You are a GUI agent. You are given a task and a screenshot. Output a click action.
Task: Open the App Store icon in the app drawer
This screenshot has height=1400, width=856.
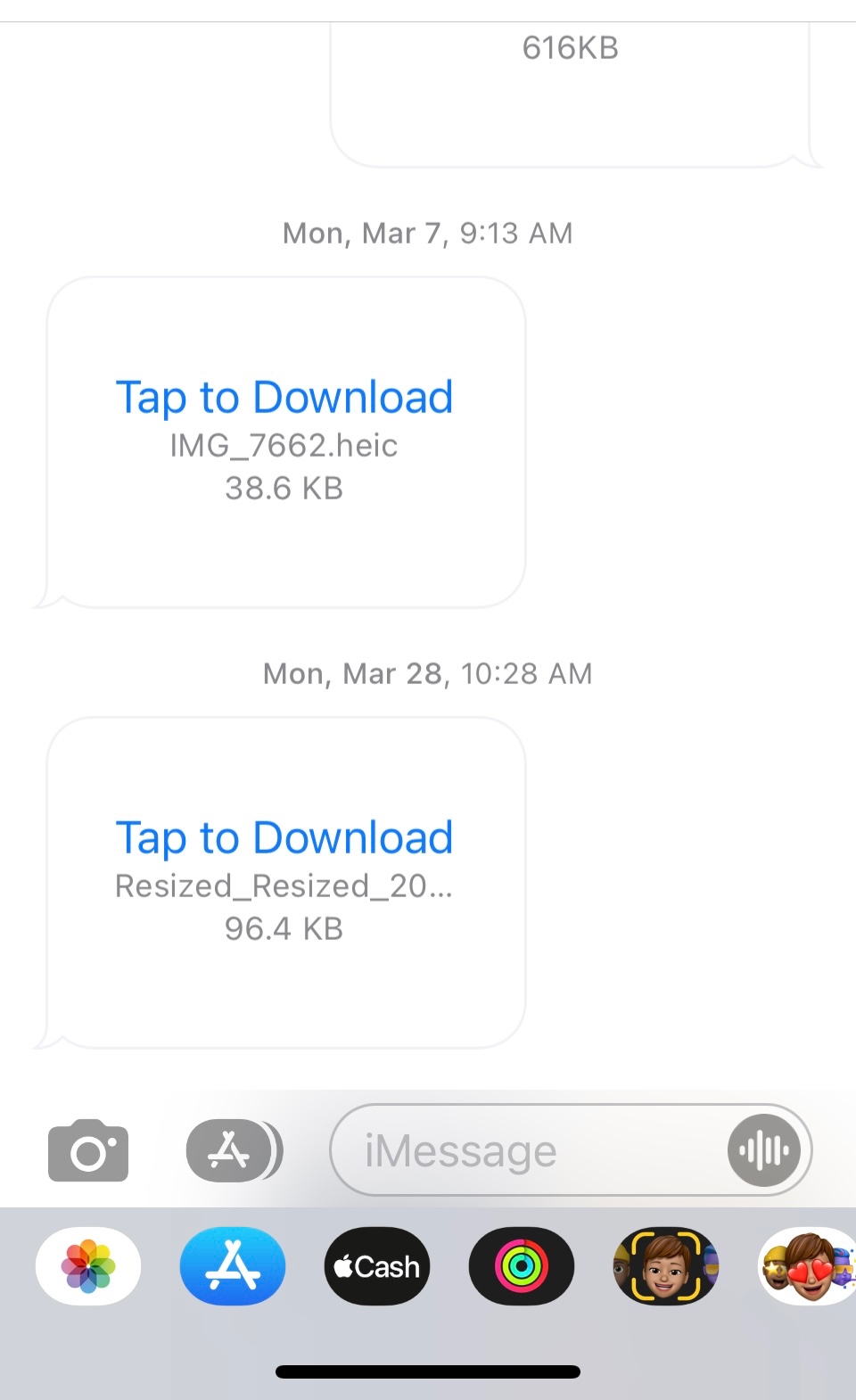232,1266
